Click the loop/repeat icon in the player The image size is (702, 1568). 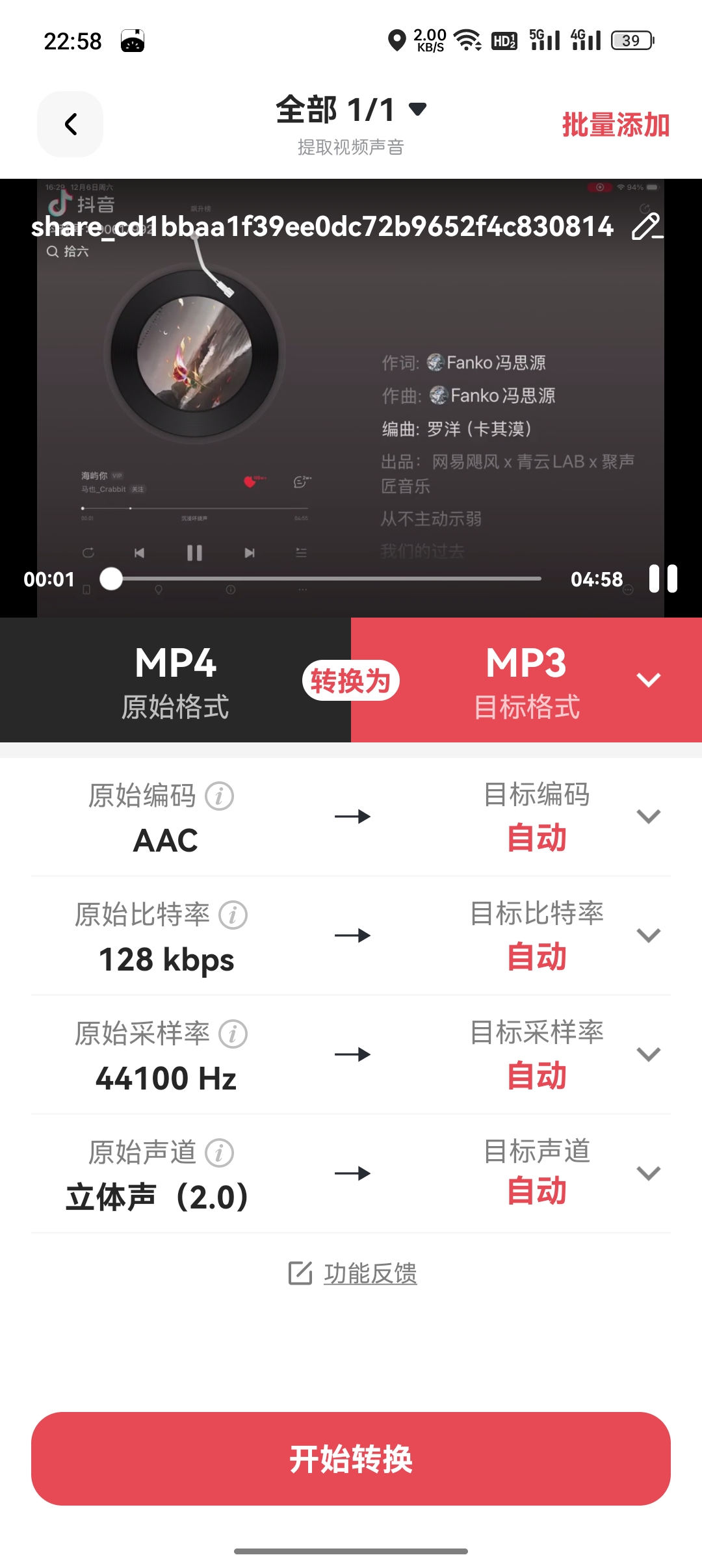tap(88, 553)
